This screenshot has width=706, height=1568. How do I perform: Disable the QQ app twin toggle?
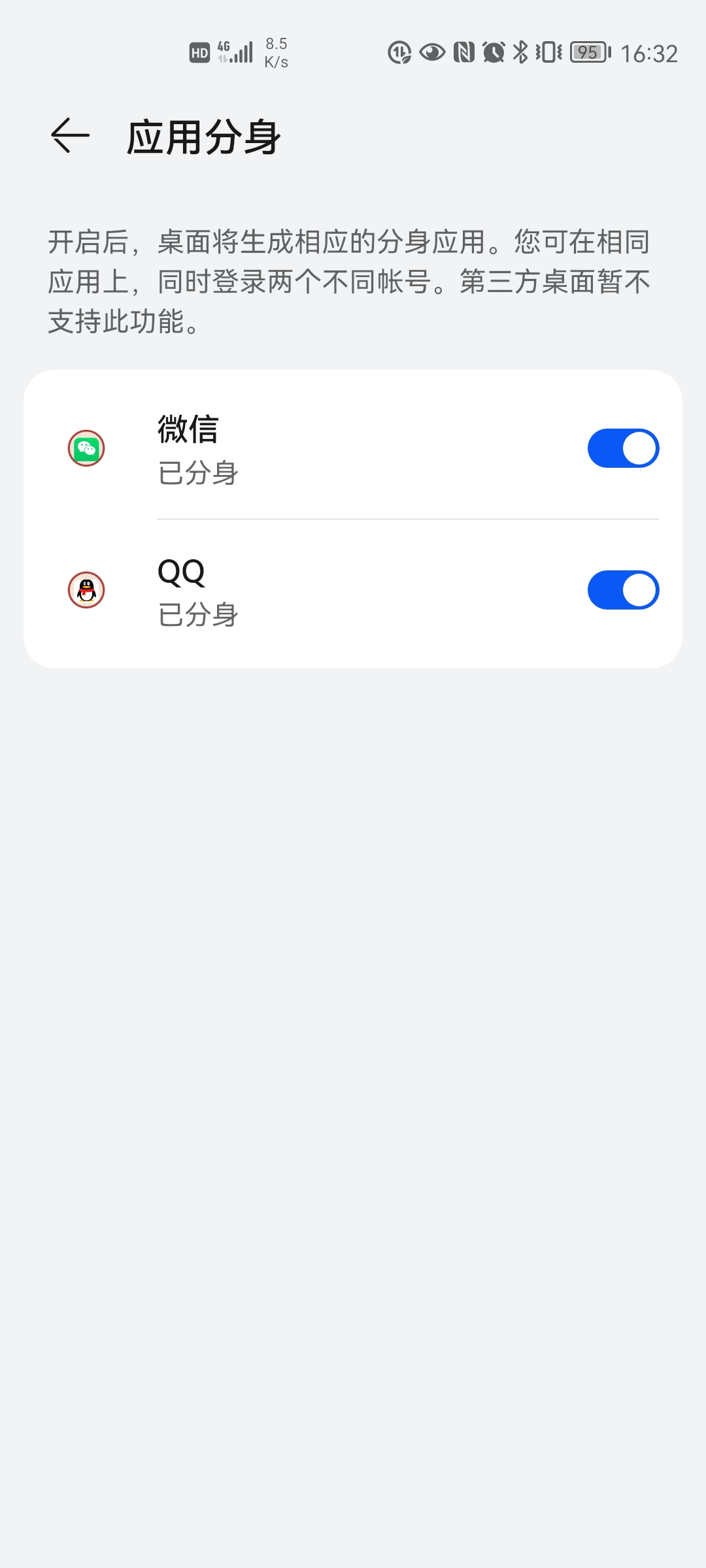pyautogui.click(x=622, y=590)
